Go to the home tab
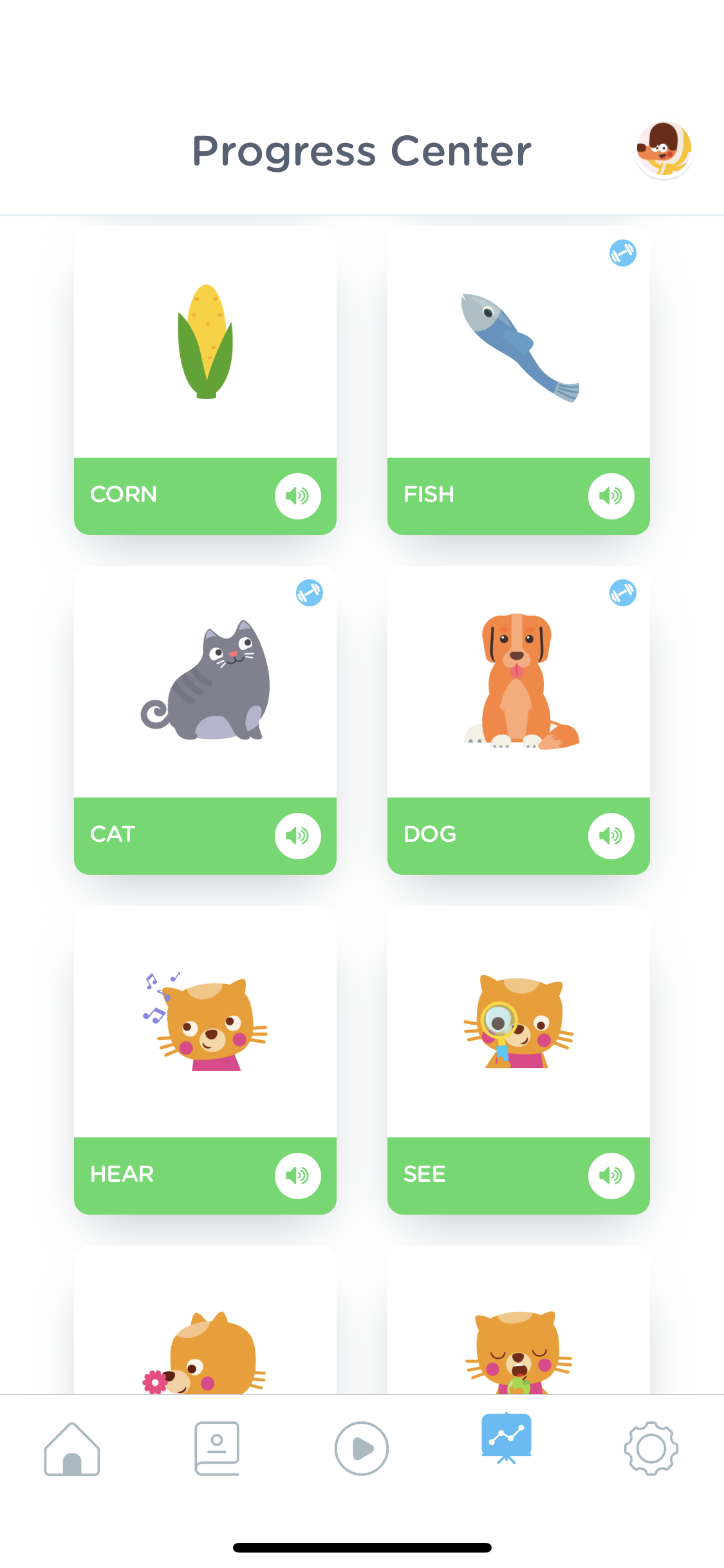 pos(72,1448)
